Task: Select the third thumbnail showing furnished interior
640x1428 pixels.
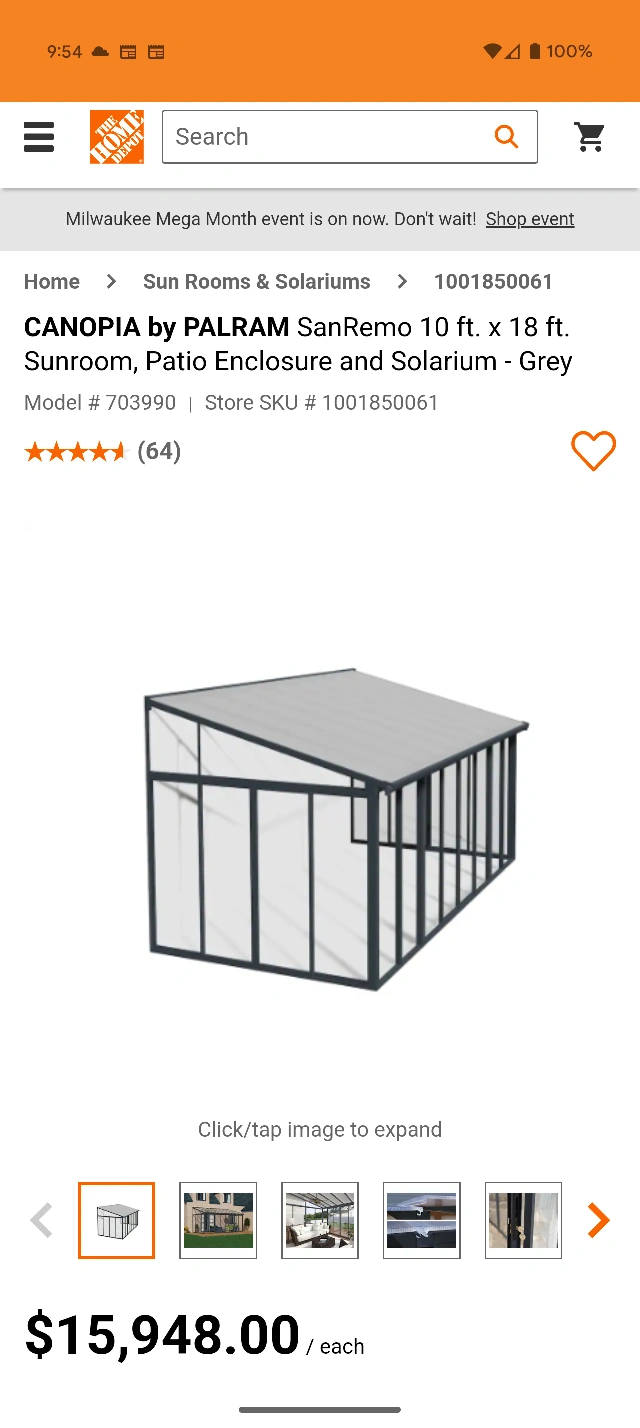Action: (x=320, y=1220)
